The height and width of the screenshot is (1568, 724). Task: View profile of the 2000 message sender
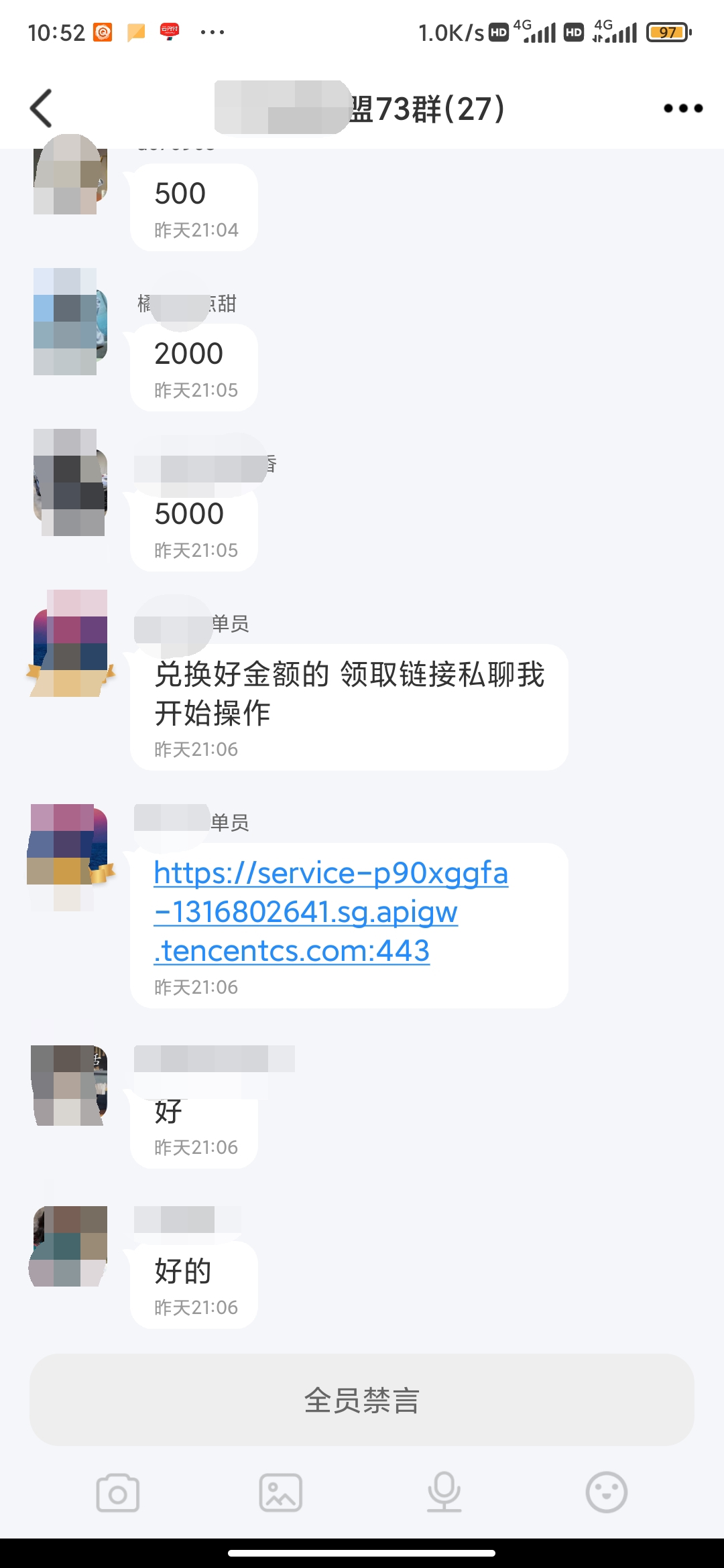(70, 322)
